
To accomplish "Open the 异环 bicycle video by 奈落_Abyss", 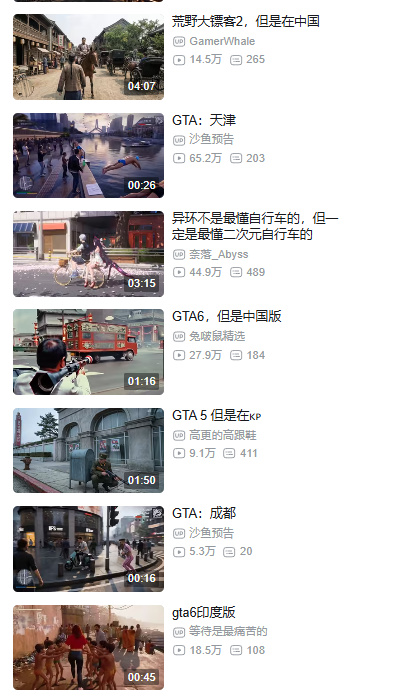I will point(255,226).
